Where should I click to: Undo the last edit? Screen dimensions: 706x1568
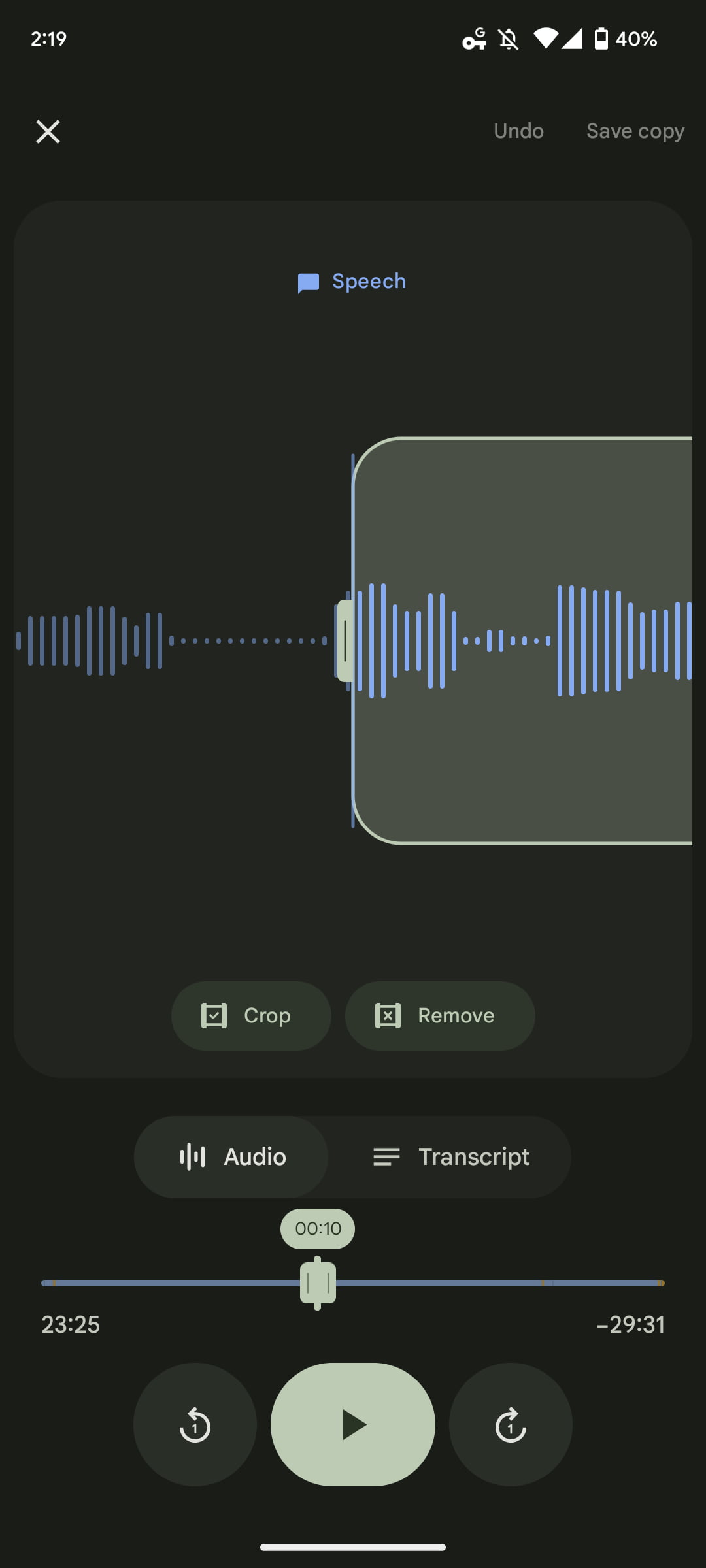[x=518, y=131]
